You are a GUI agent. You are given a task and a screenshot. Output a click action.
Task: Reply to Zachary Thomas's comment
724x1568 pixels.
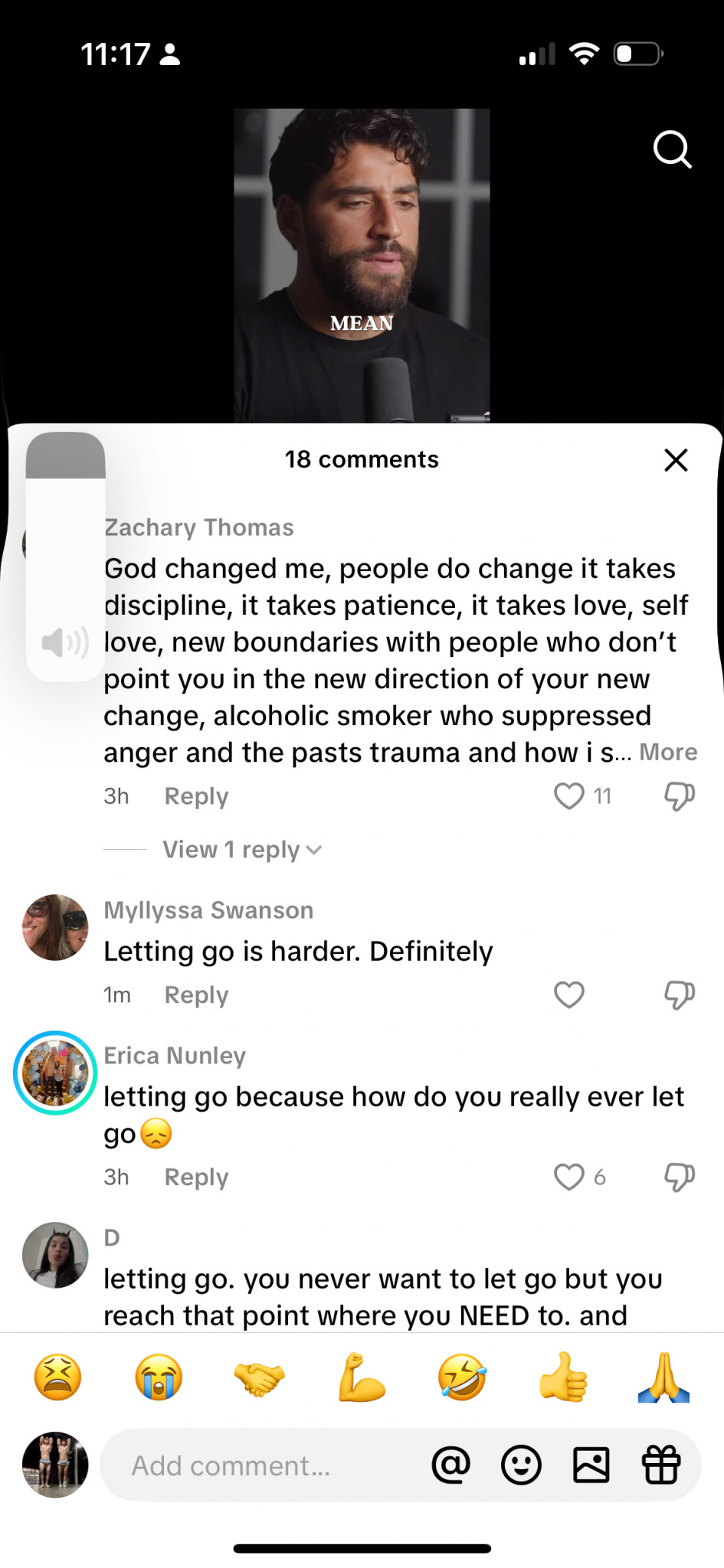click(x=196, y=796)
